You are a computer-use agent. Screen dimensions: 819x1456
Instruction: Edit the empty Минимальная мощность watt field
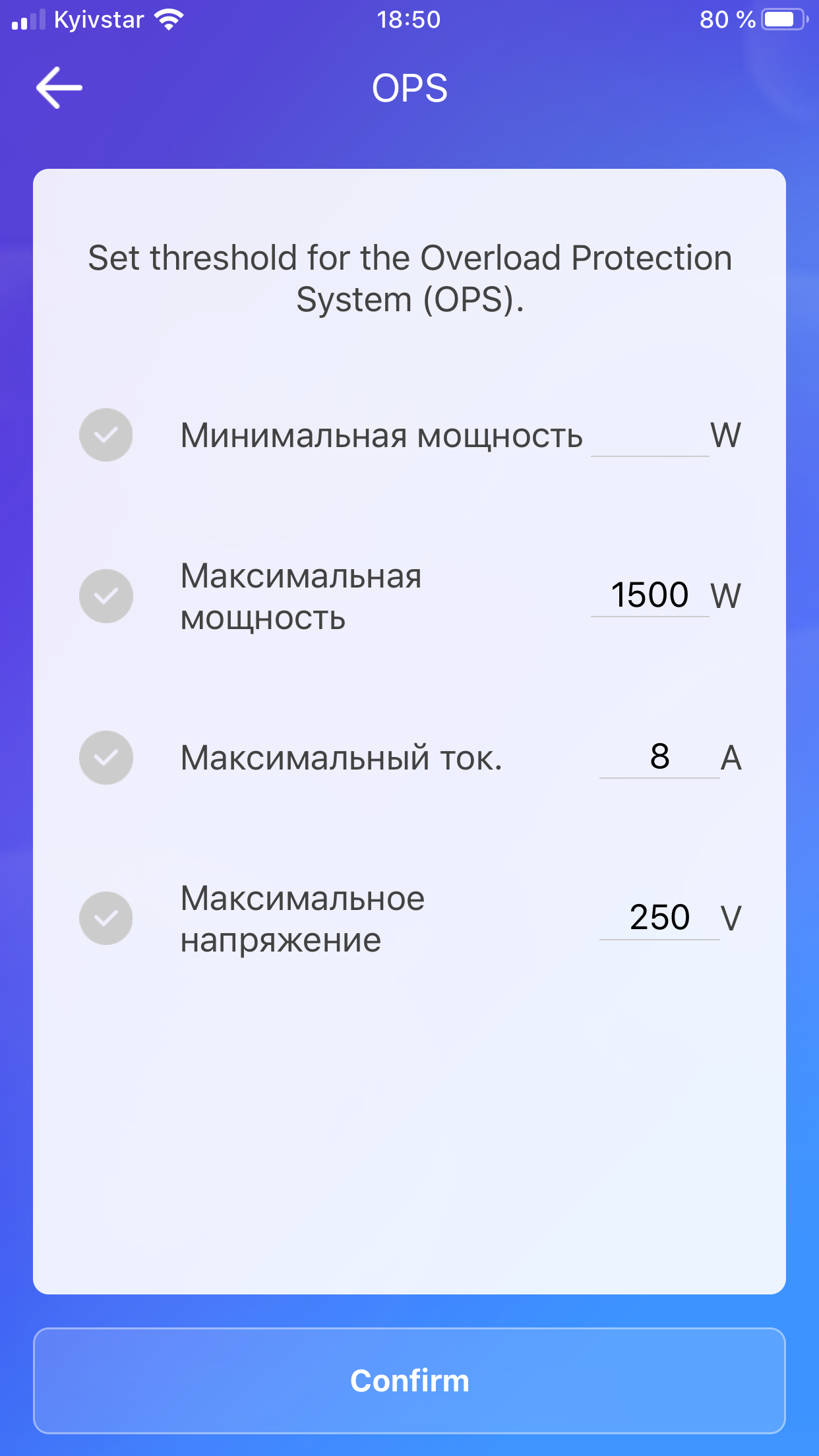[650, 437]
